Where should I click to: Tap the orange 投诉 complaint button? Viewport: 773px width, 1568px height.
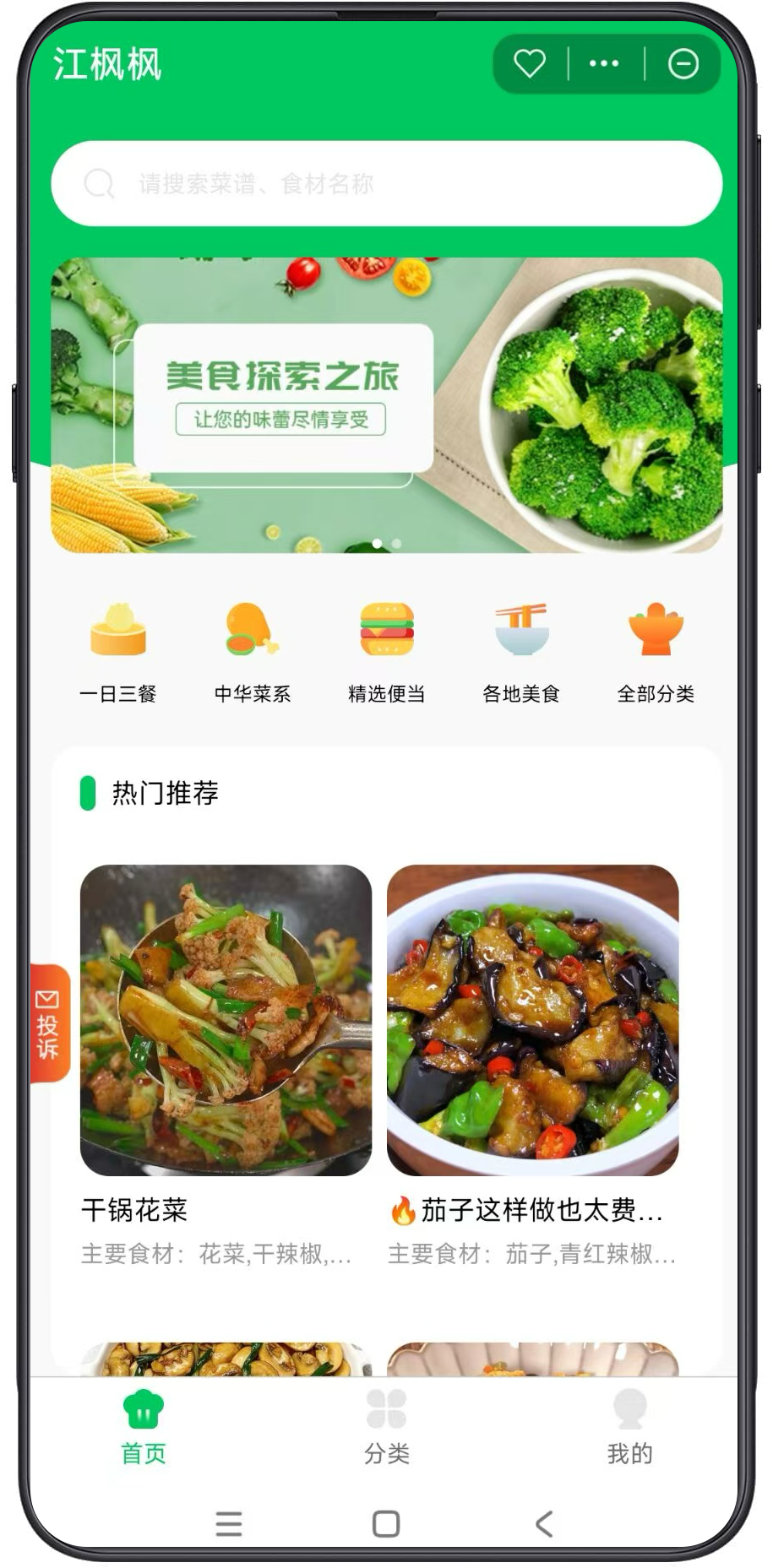point(49,1023)
